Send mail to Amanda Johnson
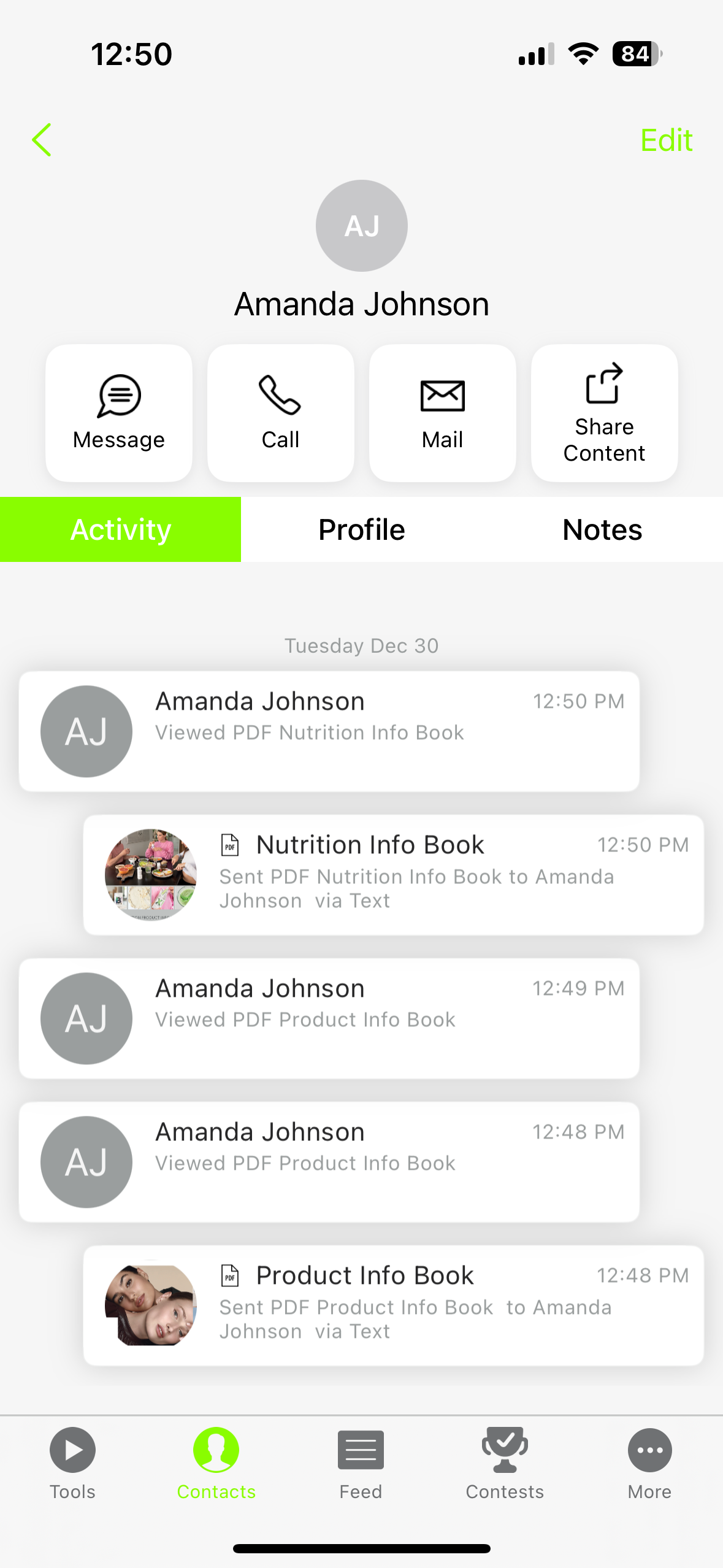The width and height of the screenshot is (723, 1568). click(442, 413)
